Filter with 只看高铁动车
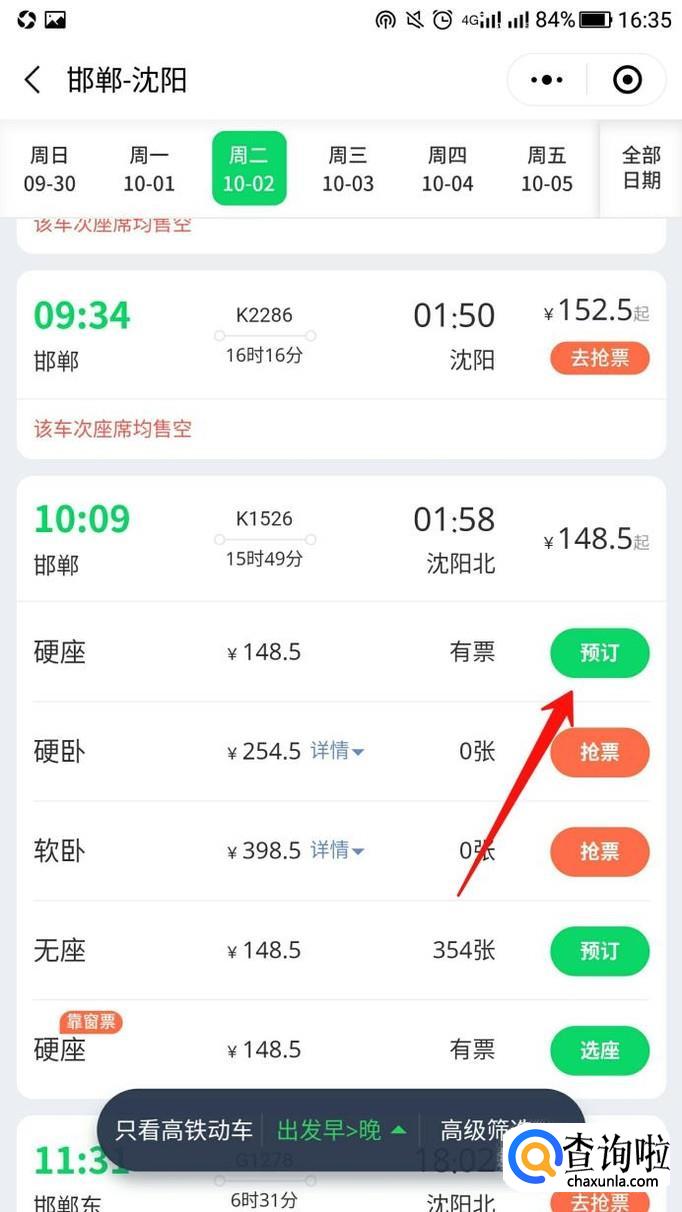 click(184, 1131)
